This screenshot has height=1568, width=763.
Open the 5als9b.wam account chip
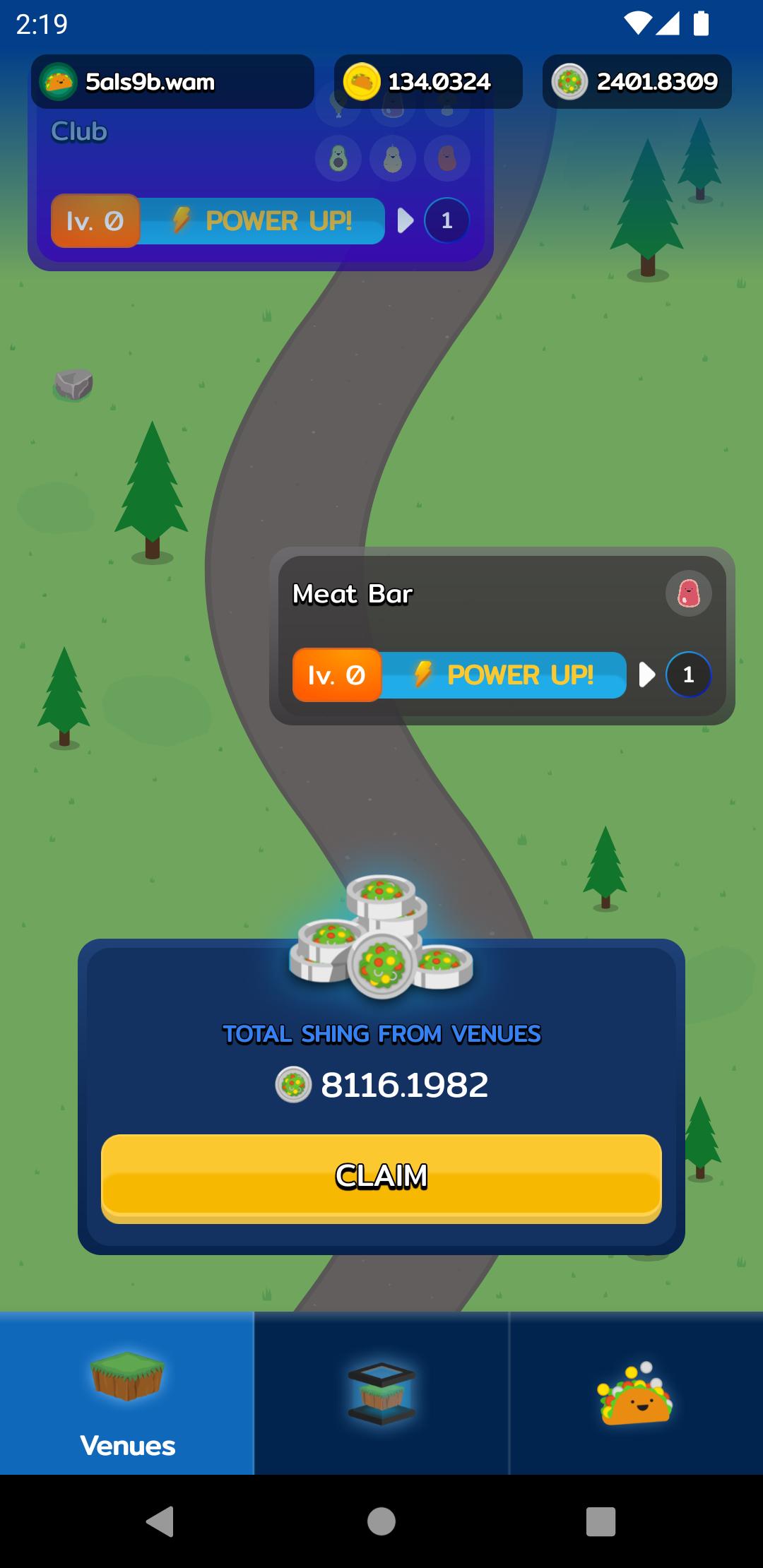(172, 82)
